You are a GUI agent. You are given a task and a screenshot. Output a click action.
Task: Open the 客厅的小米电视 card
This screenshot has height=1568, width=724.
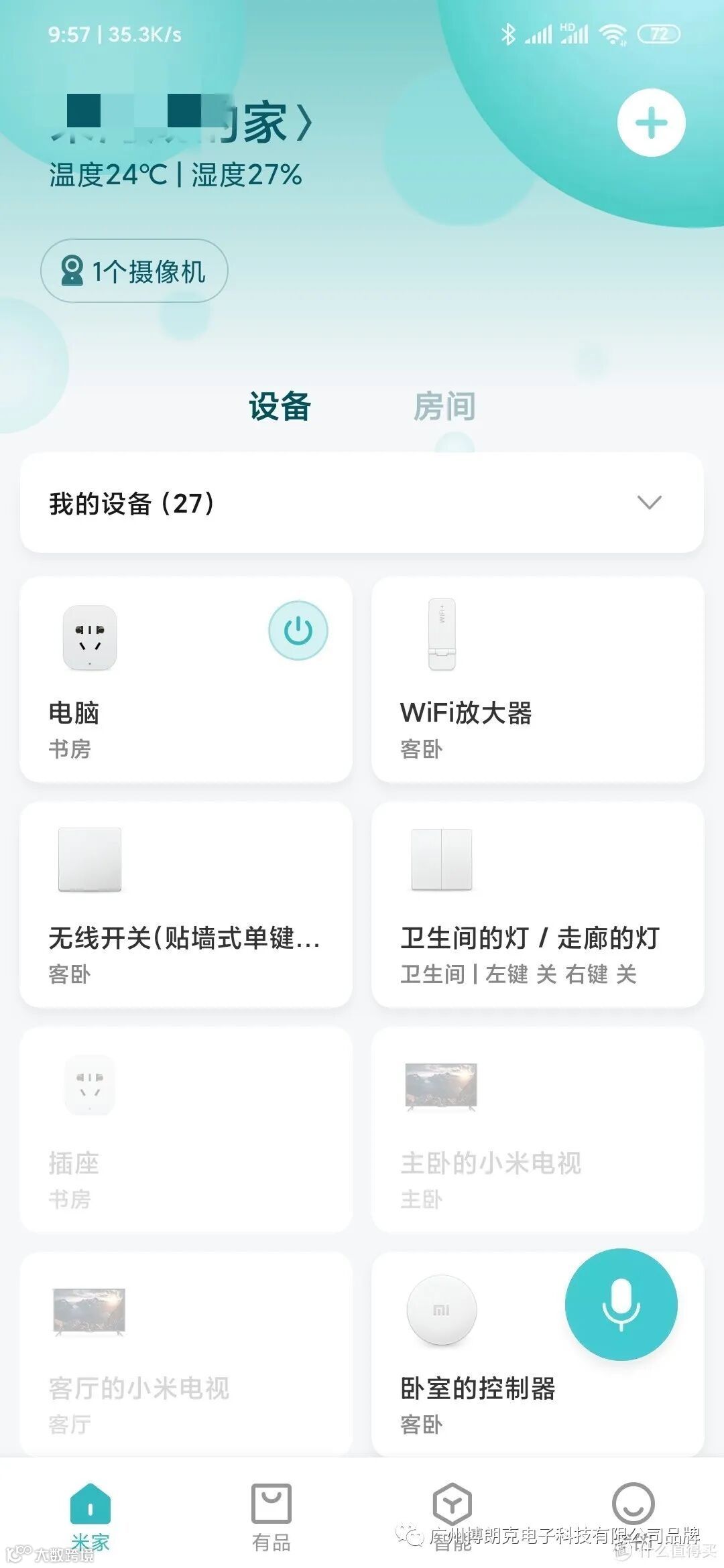point(186,1354)
